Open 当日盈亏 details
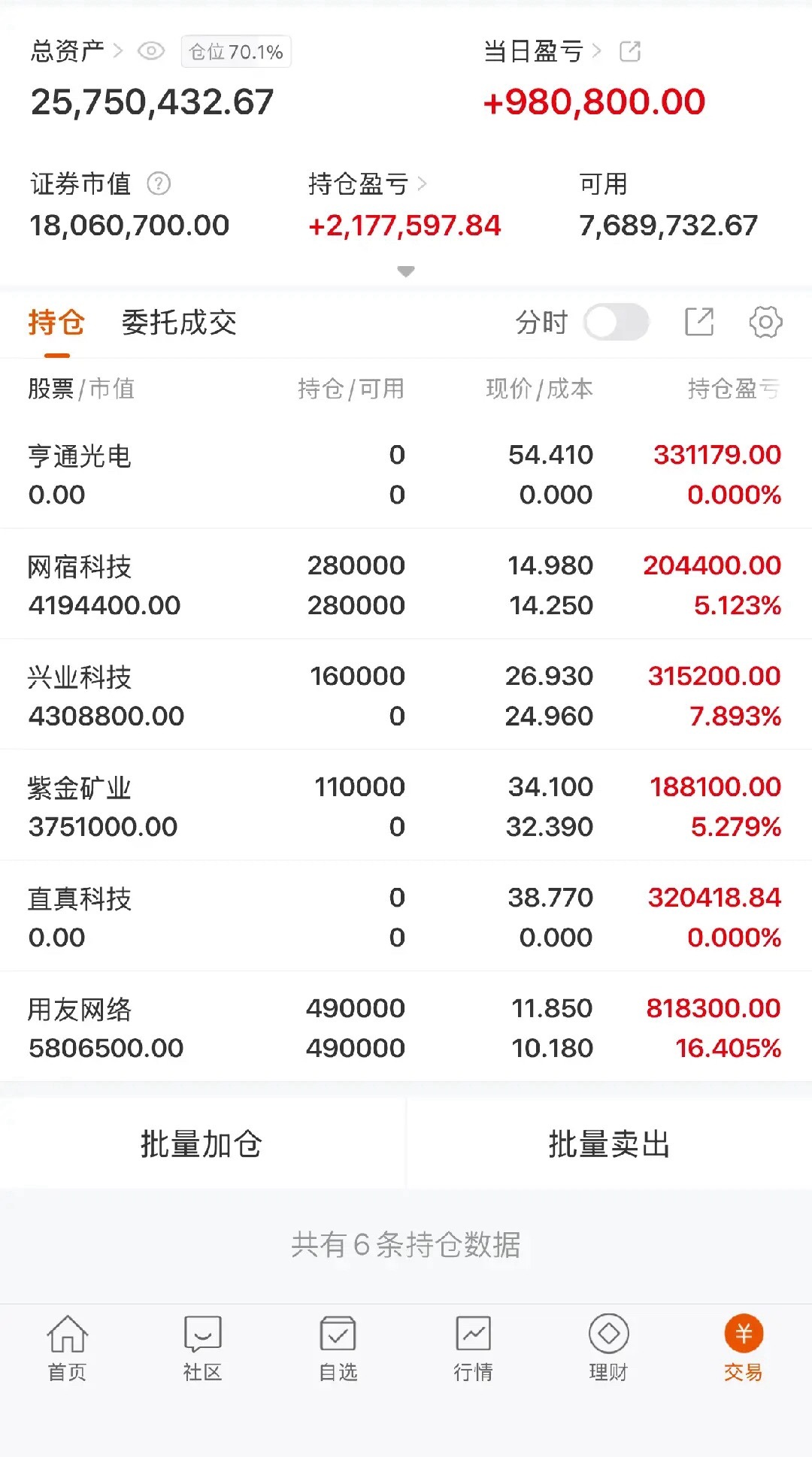 [542, 51]
